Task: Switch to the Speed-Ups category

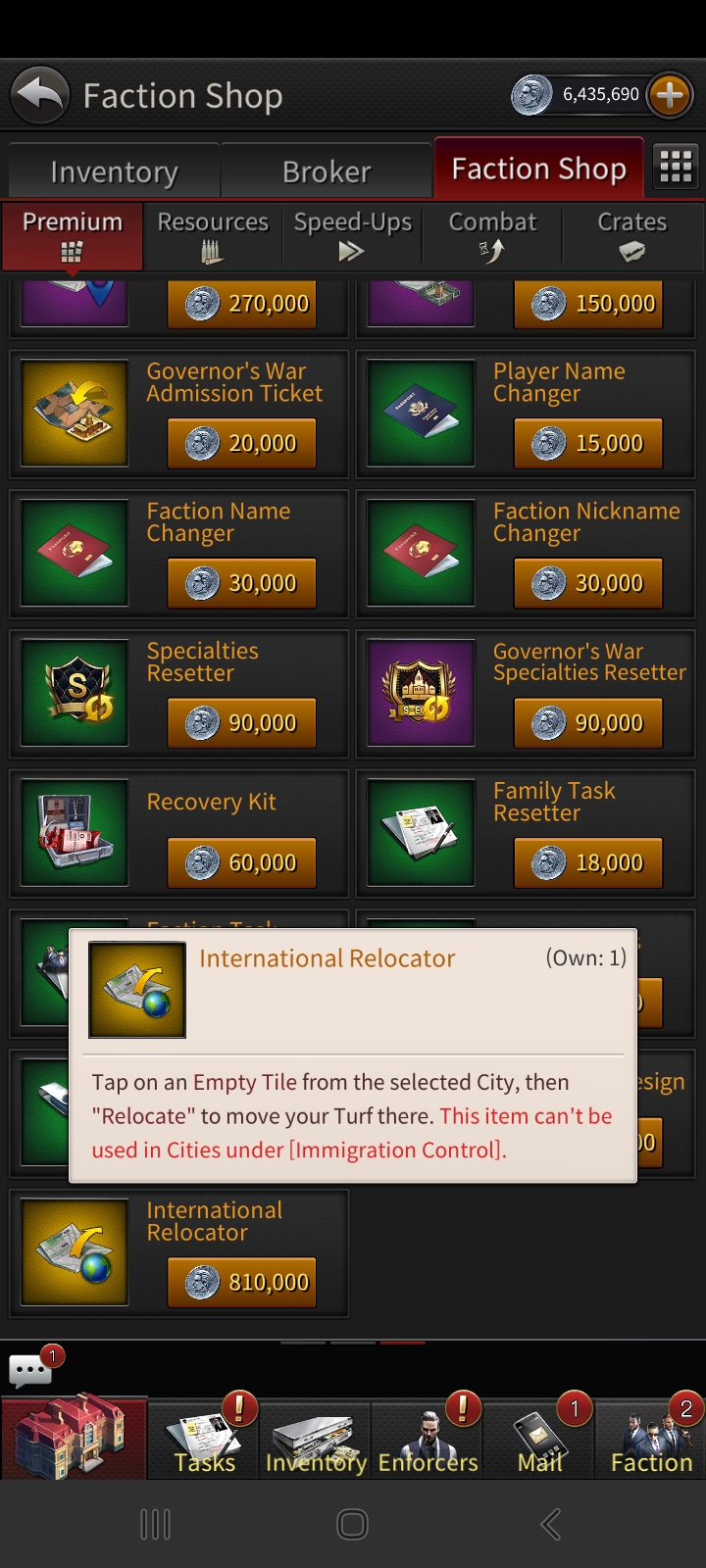Action: pos(353,236)
